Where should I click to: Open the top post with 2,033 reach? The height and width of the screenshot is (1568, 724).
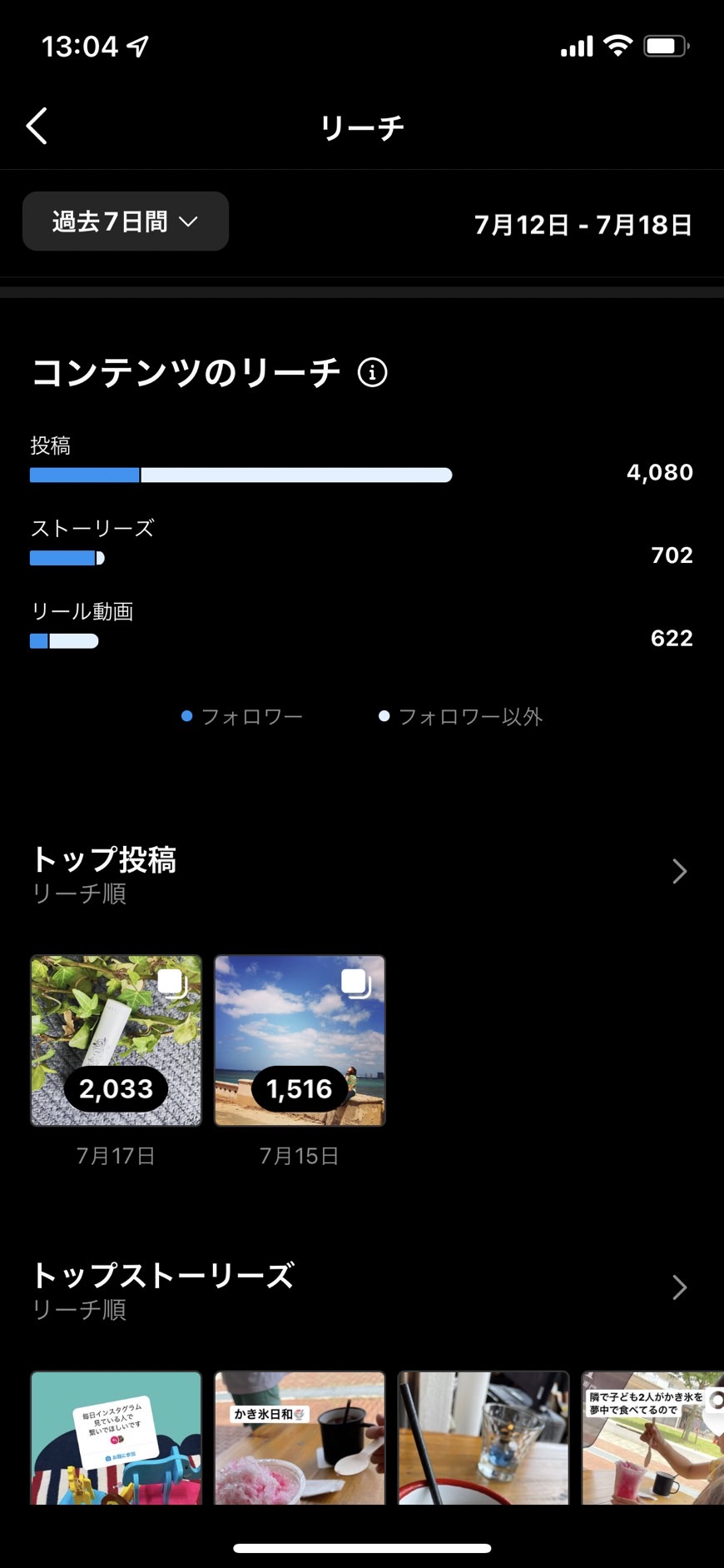coord(117,1041)
